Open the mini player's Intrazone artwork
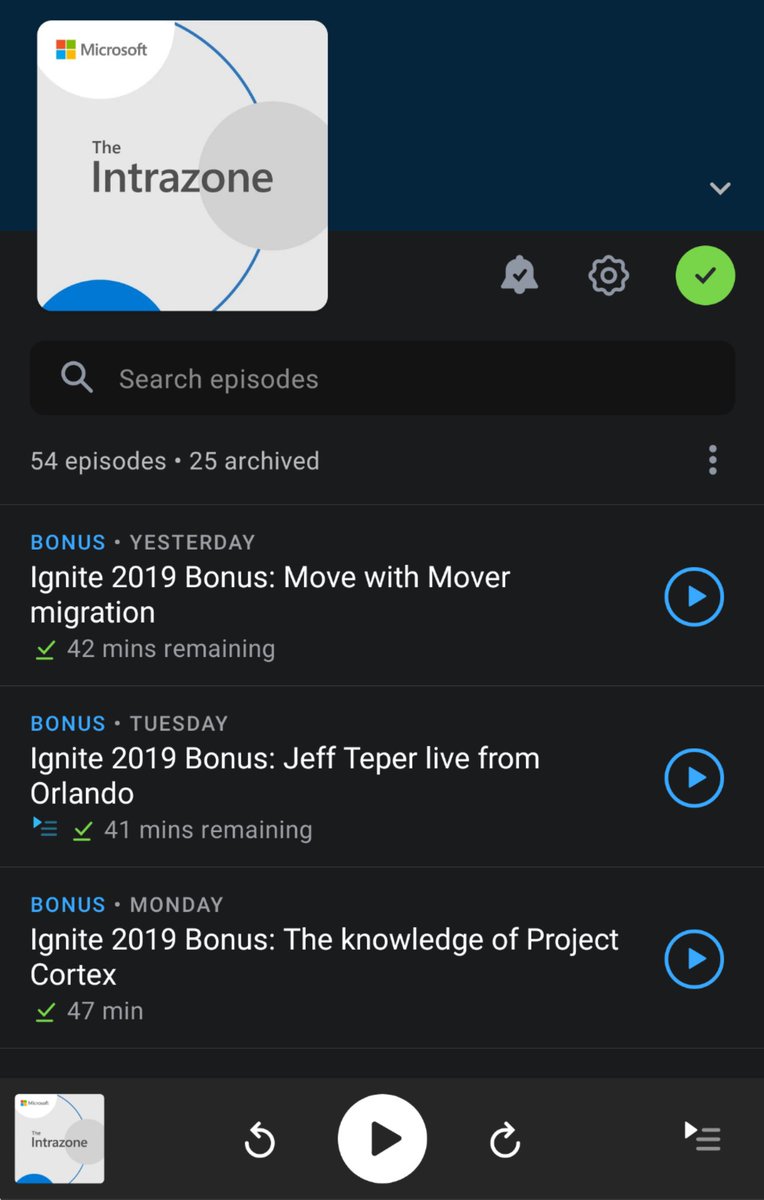This screenshot has width=764, height=1200. 59,1138
